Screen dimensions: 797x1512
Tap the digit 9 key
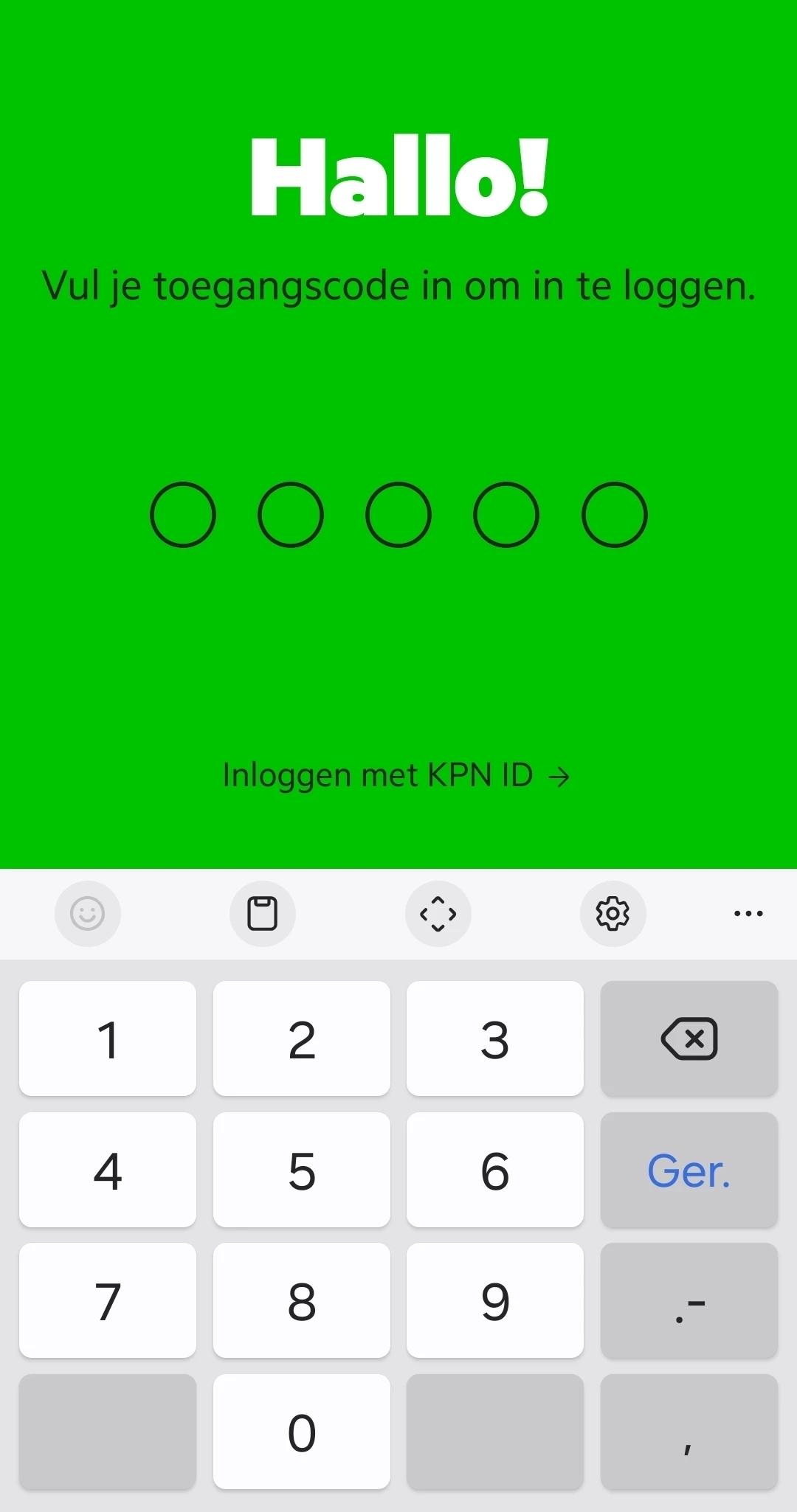click(x=494, y=1300)
